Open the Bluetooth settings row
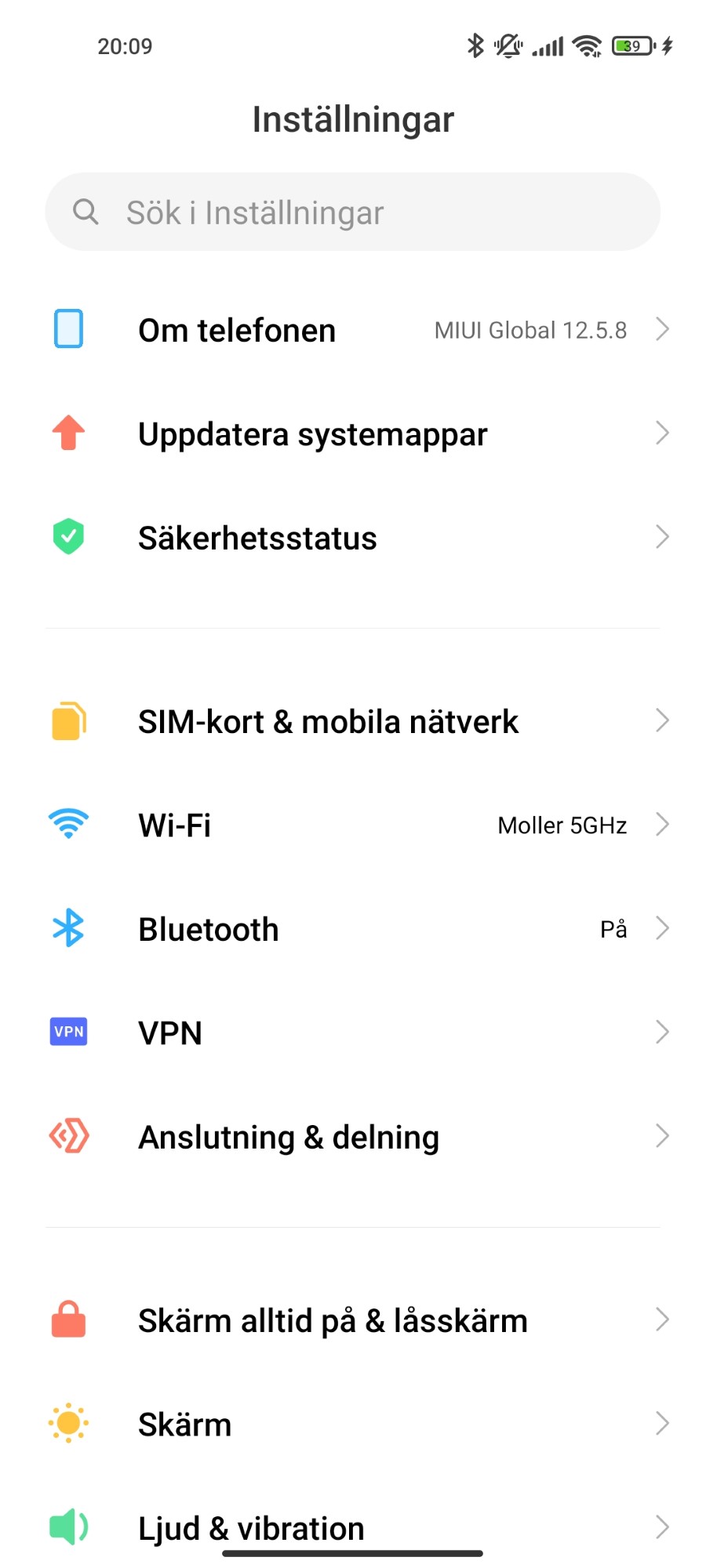 click(353, 929)
